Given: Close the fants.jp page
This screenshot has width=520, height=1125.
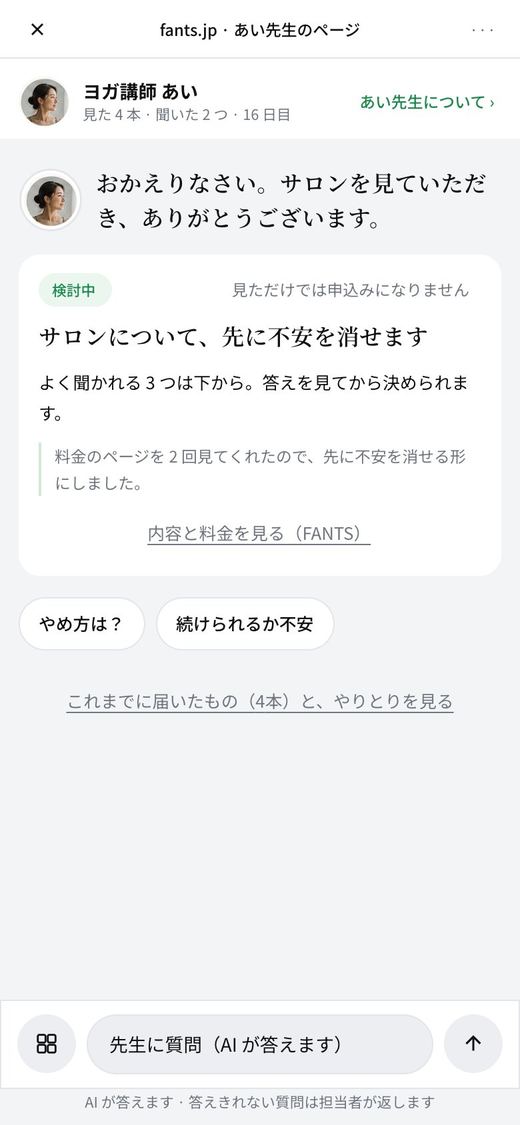Looking at the screenshot, I should pyautogui.click(x=37, y=29).
